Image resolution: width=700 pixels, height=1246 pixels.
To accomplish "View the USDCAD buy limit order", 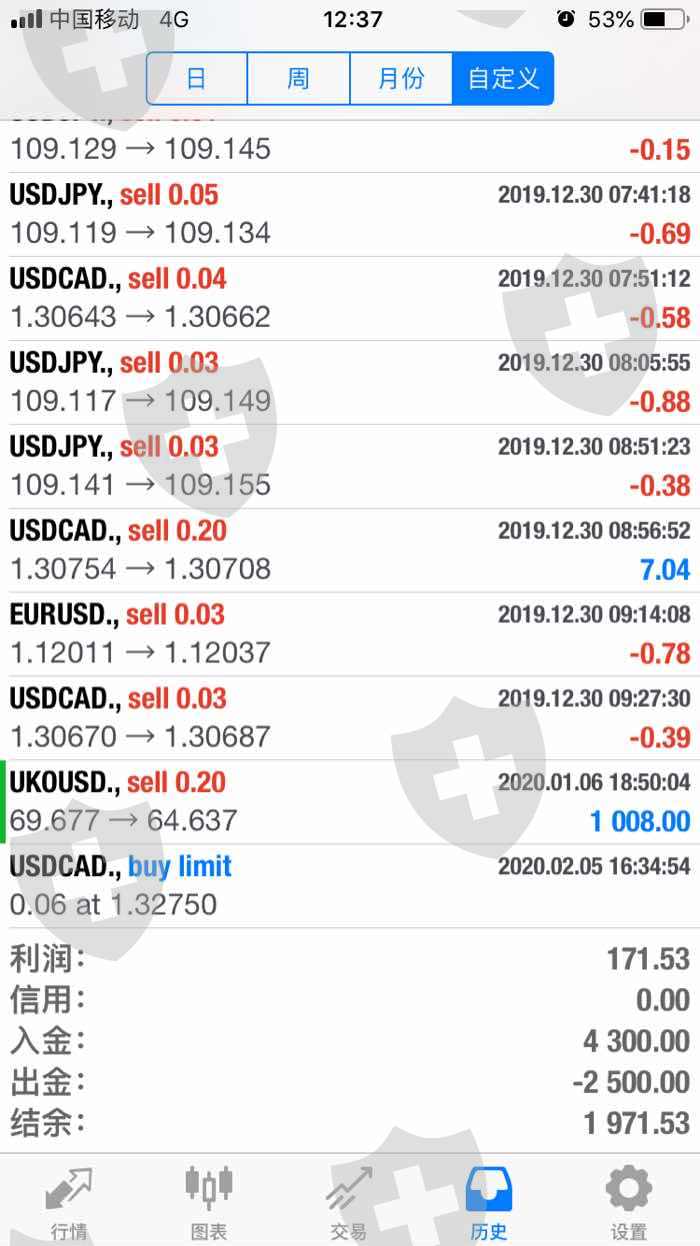I will (350, 886).
